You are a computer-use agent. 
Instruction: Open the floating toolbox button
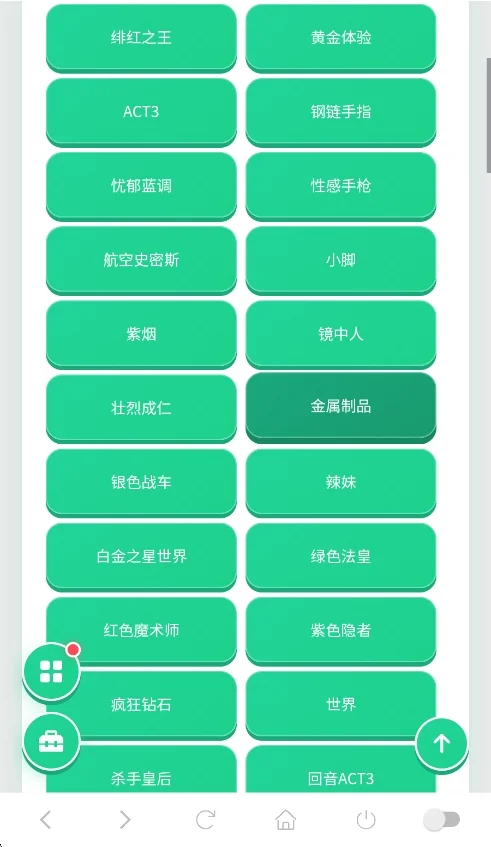coord(51,742)
